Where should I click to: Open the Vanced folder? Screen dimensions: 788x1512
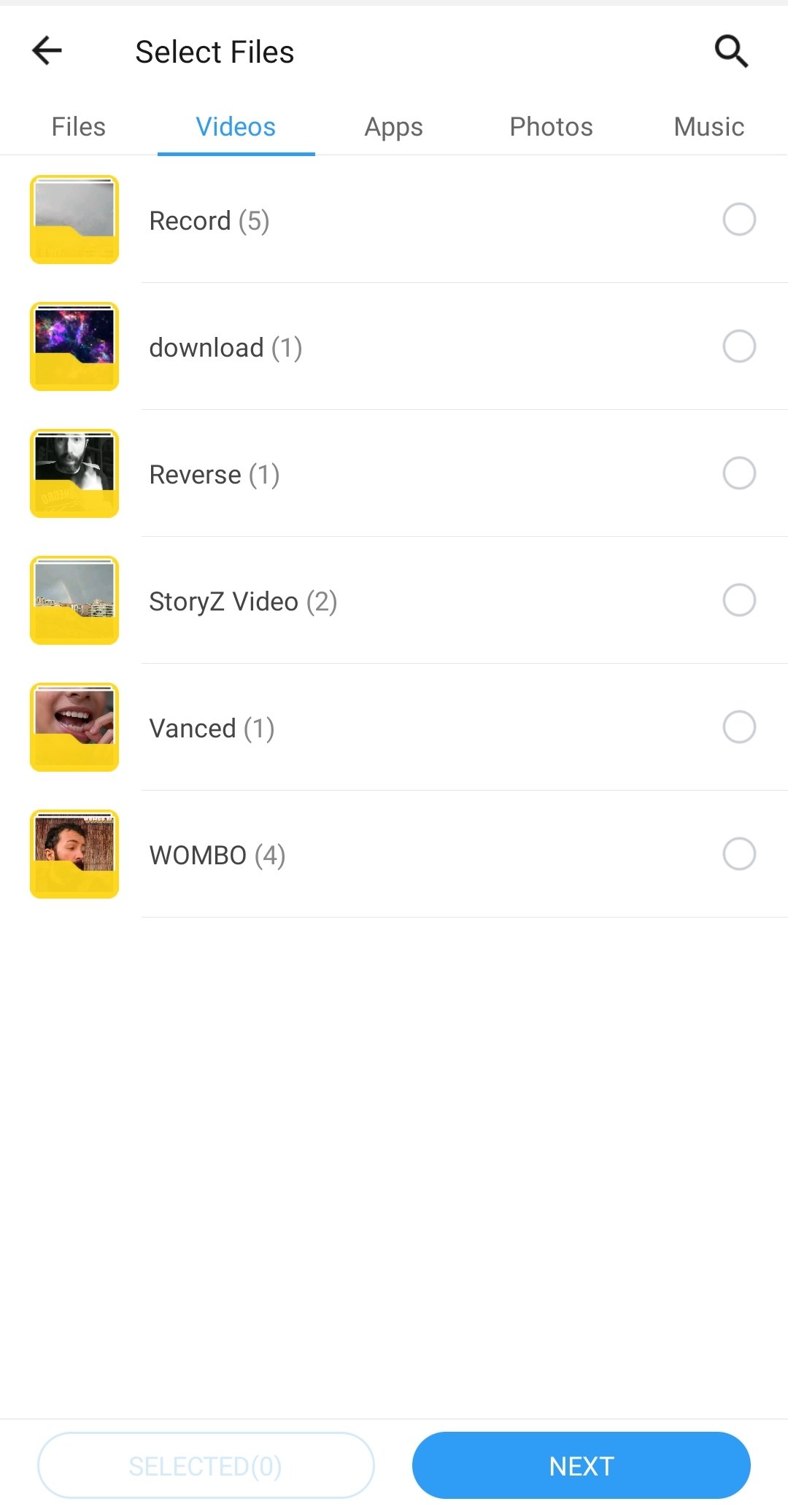pos(212,728)
